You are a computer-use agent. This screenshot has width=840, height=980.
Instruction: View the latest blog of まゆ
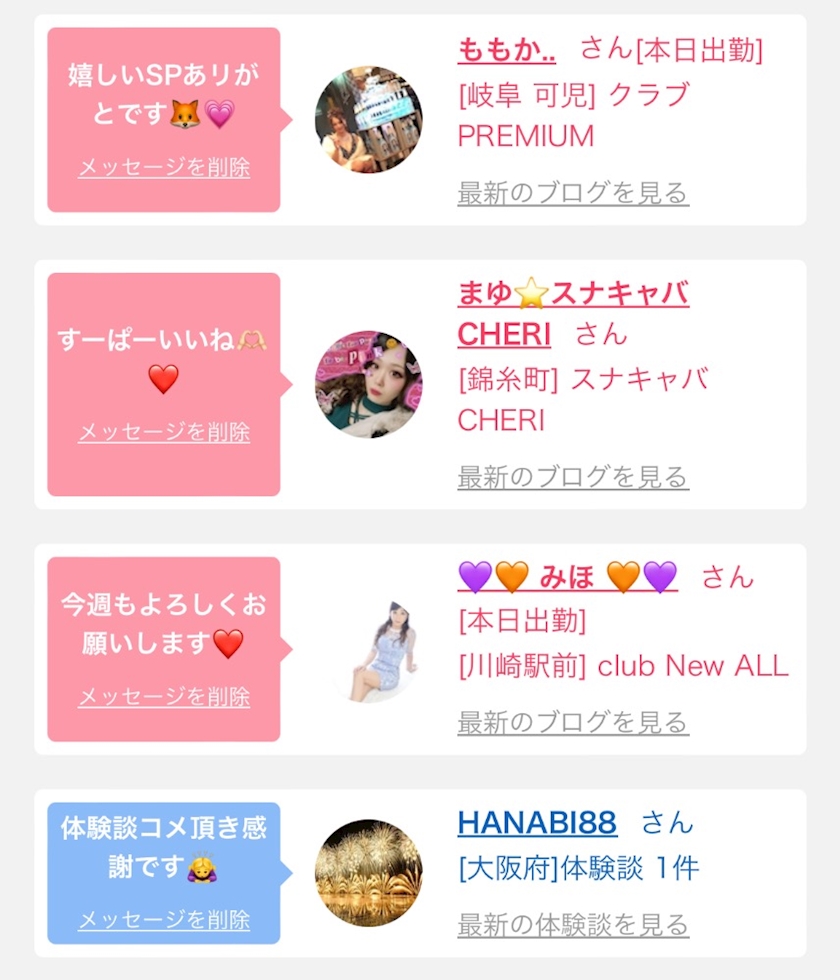coord(573,477)
